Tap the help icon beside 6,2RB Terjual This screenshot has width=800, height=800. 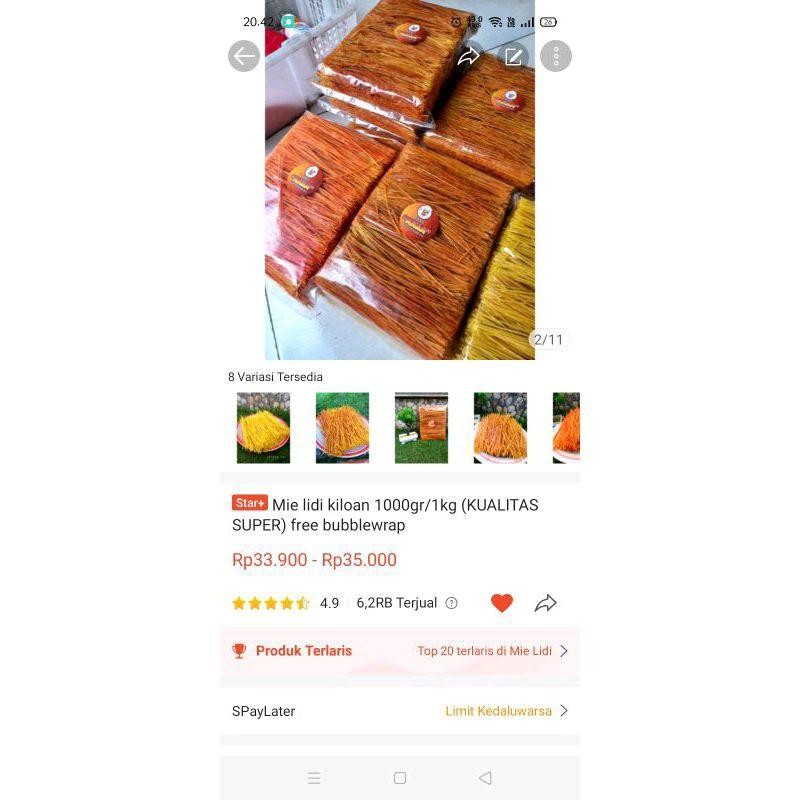click(x=451, y=603)
